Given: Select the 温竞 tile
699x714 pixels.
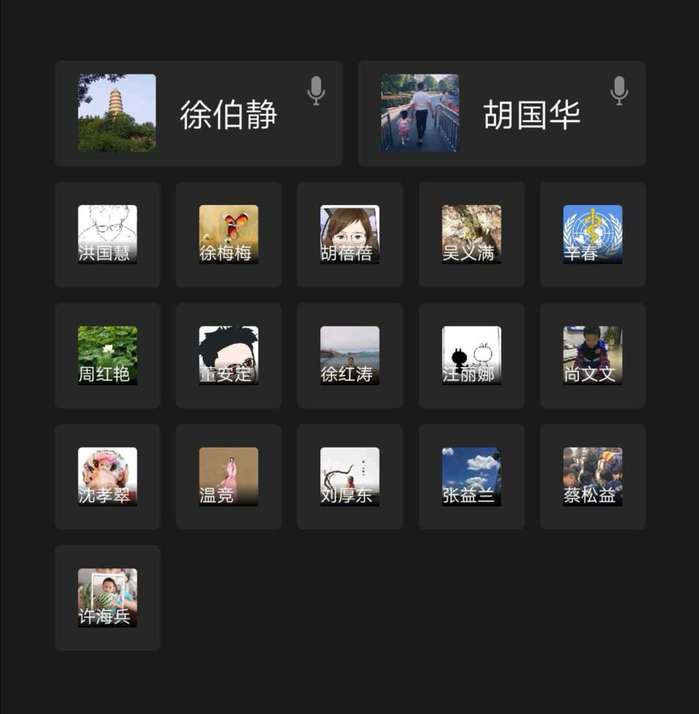Looking at the screenshot, I should pyautogui.click(x=228, y=476).
